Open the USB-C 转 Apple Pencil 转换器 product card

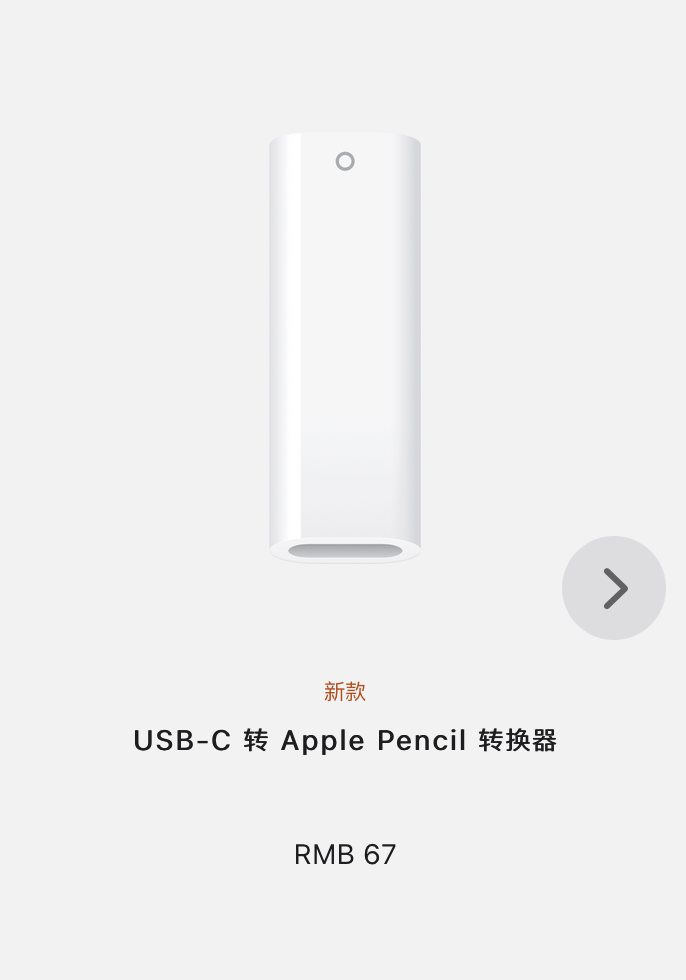[344, 741]
